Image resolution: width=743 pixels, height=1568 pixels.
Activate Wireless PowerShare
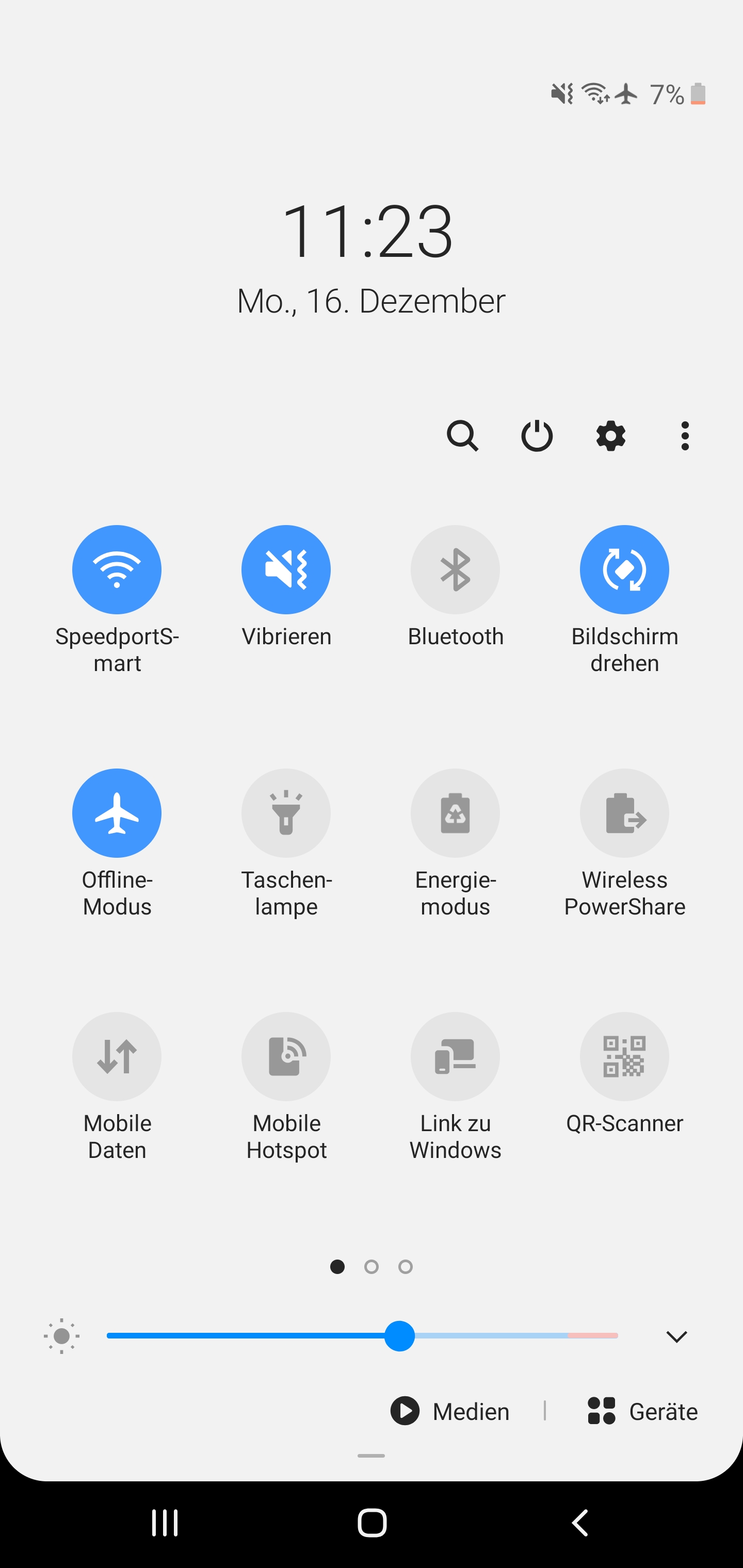(x=625, y=813)
